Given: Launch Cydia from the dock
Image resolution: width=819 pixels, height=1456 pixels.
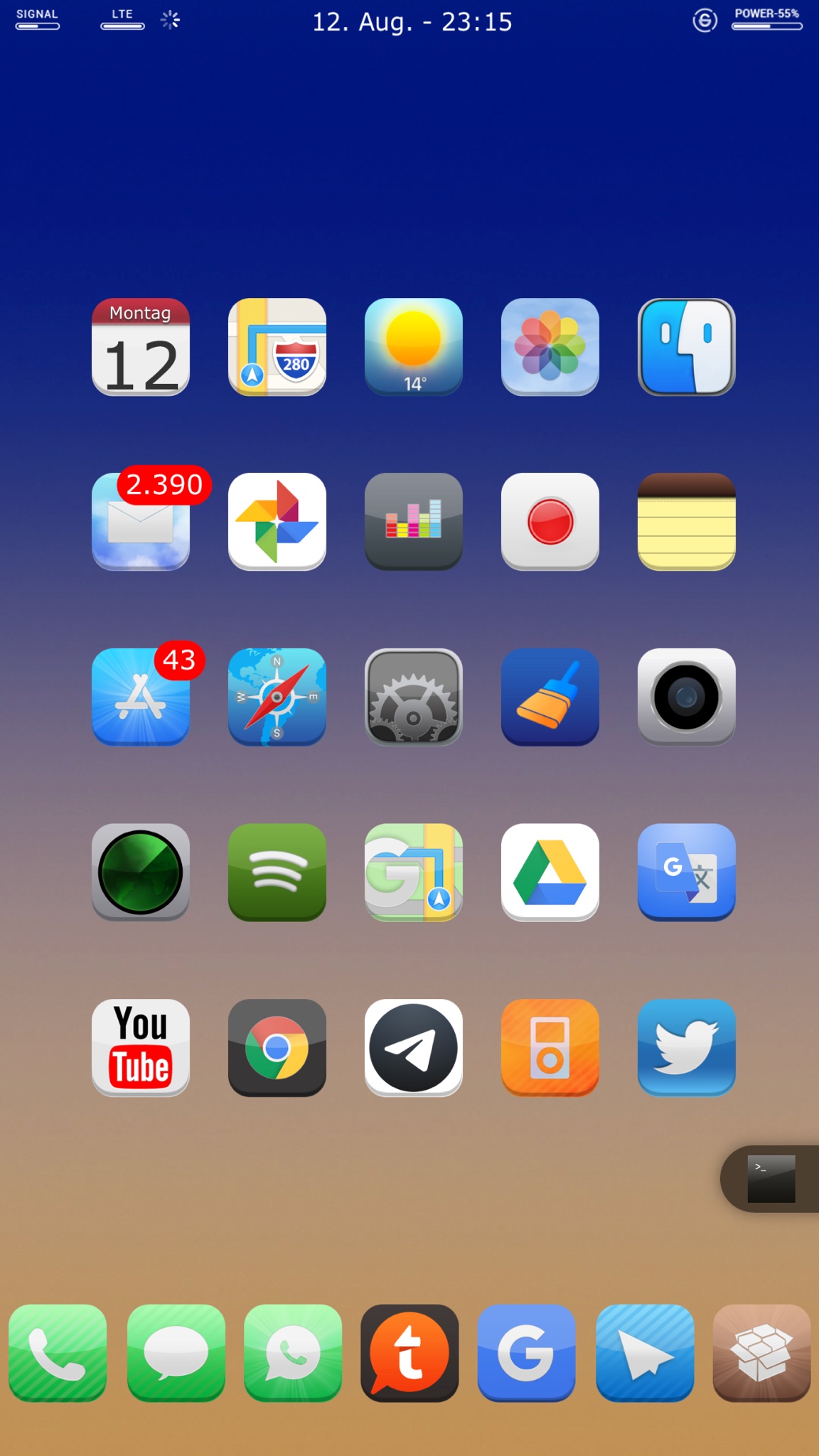Looking at the screenshot, I should pos(762,1353).
